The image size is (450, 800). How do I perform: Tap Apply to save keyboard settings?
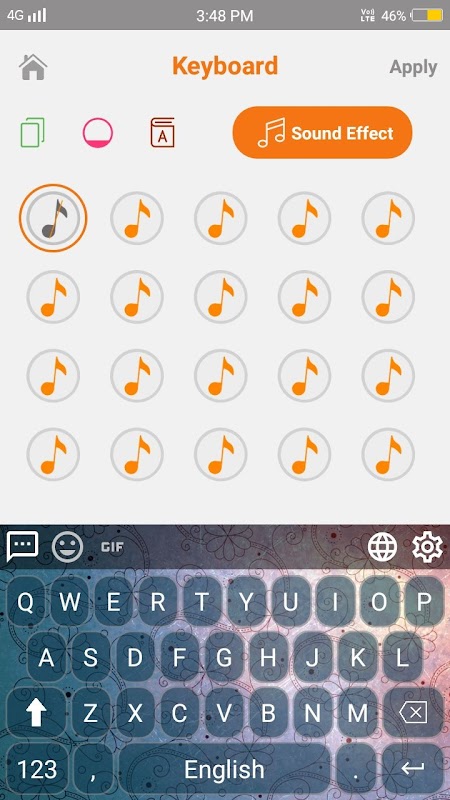(413, 67)
